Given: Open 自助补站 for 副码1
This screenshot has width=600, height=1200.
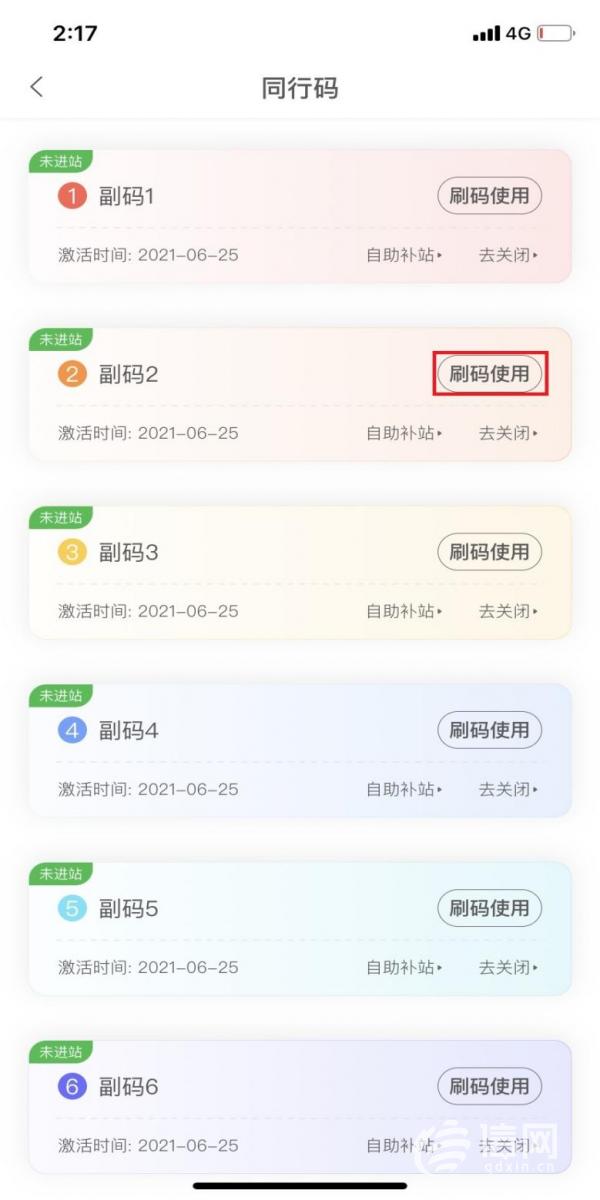Looking at the screenshot, I should [x=403, y=255].
